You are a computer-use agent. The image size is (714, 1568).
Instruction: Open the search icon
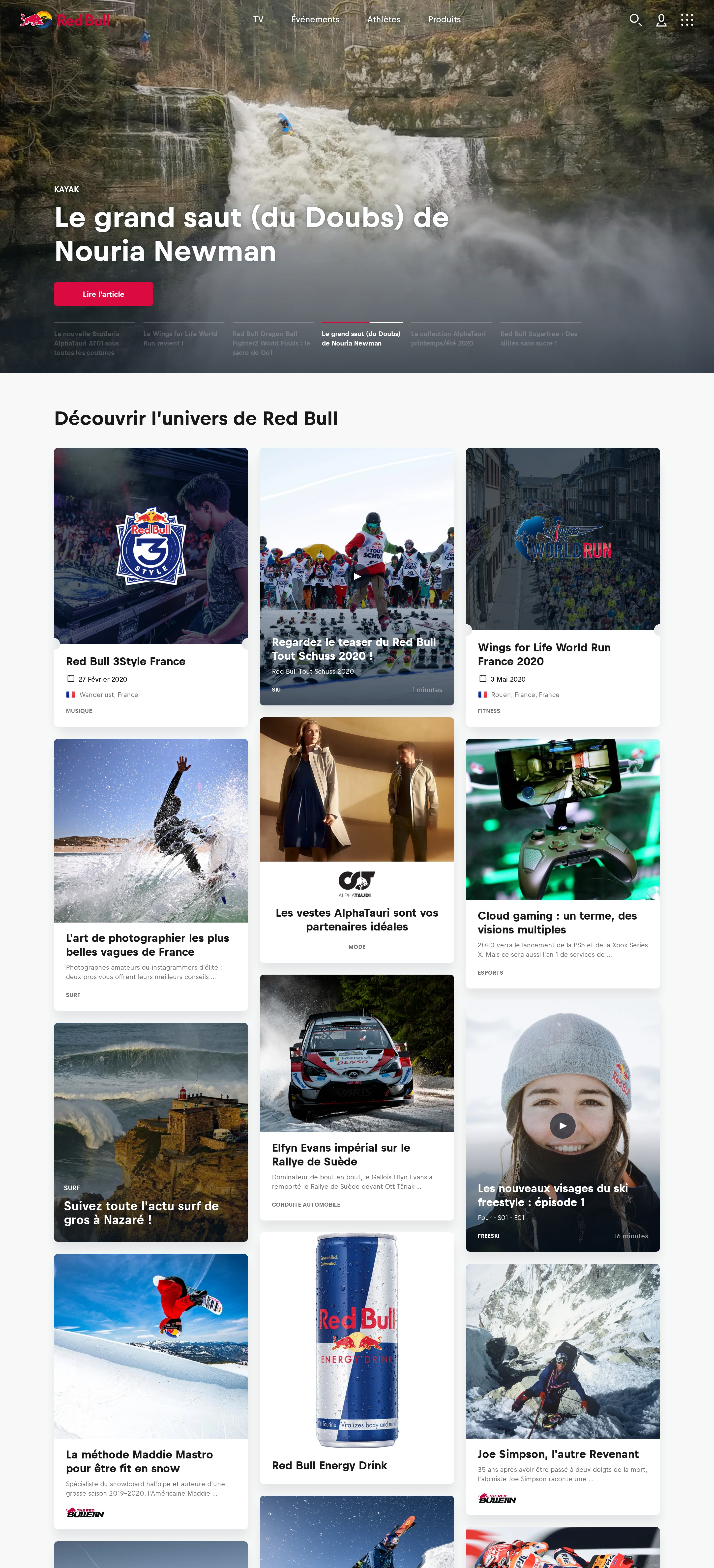(635, 20)
